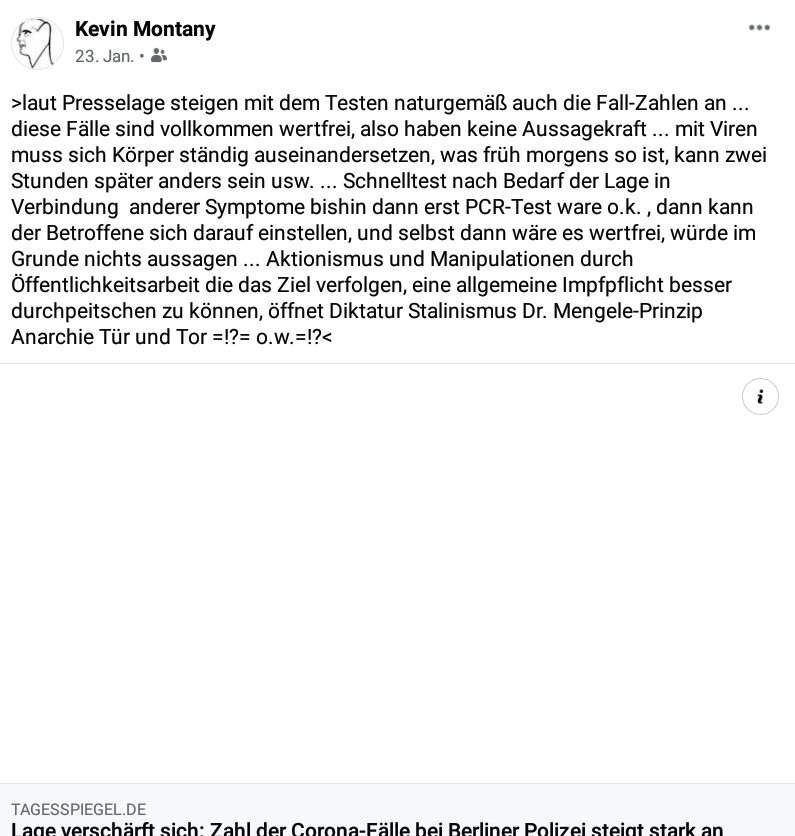Open Kevin Montany's profile picture

point(37,43)
